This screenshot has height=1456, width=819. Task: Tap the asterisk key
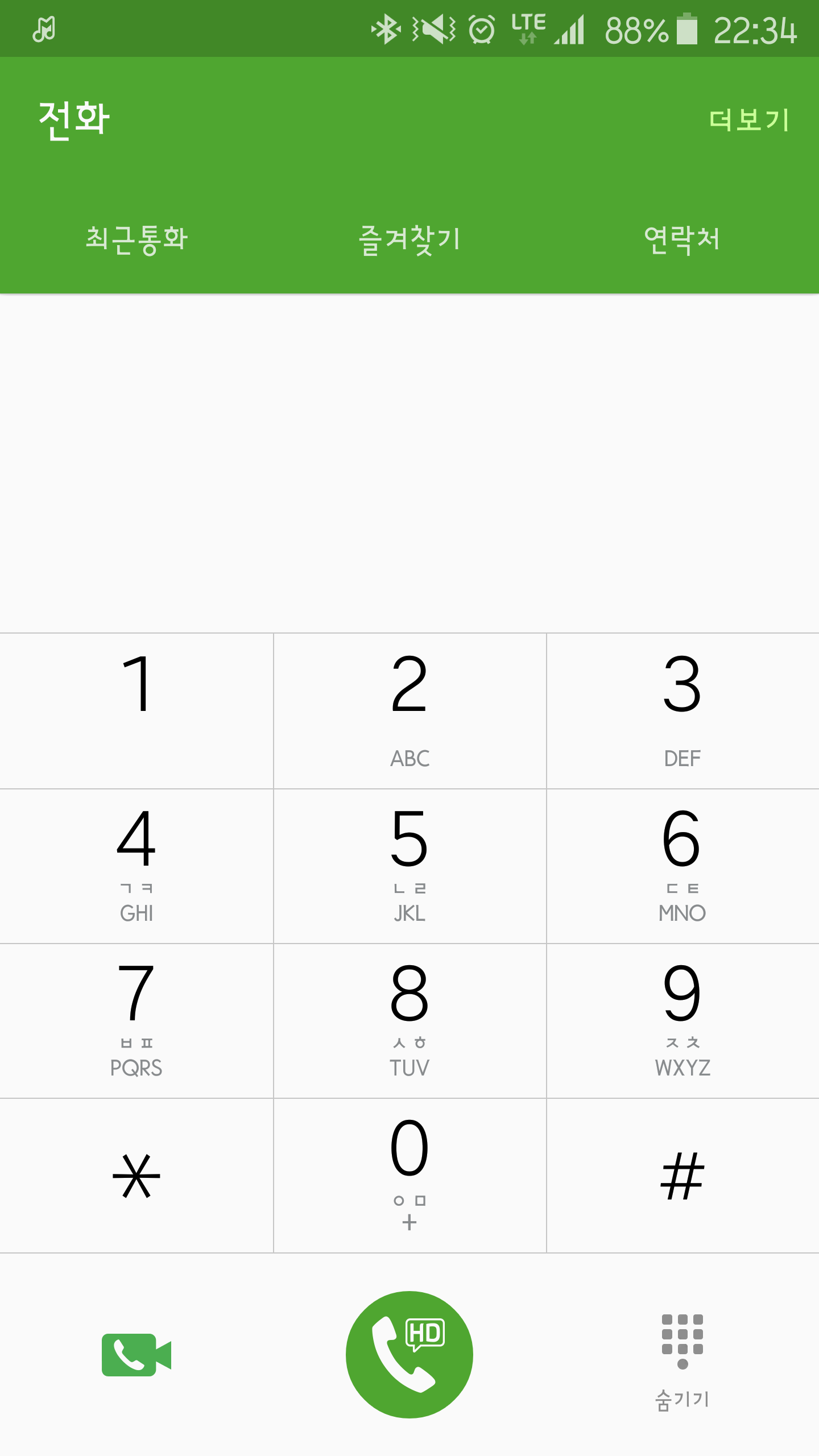point(136,1176)
